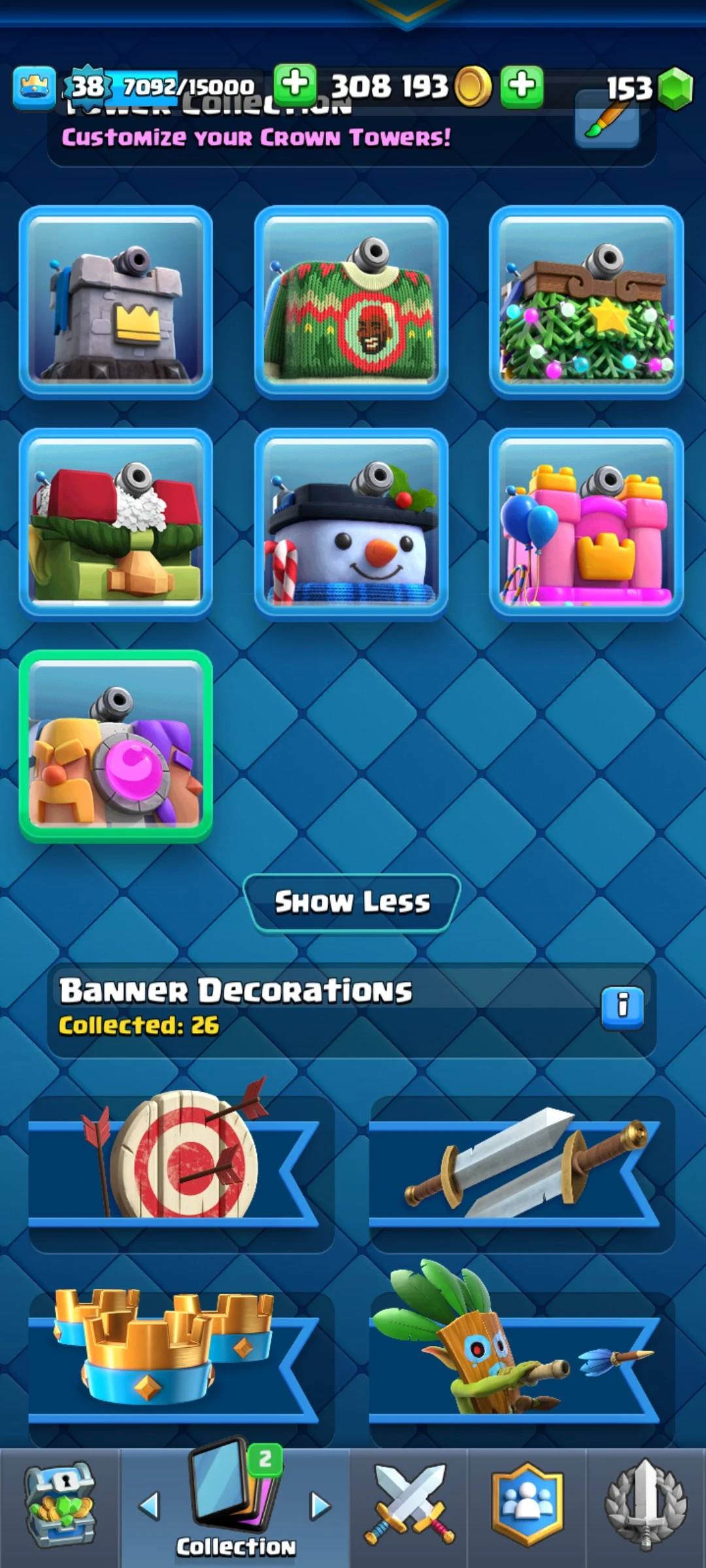This screenshot has width=706, height=1568.
Task: Select the Christmas tree tower skin
Action: point(586,302)
